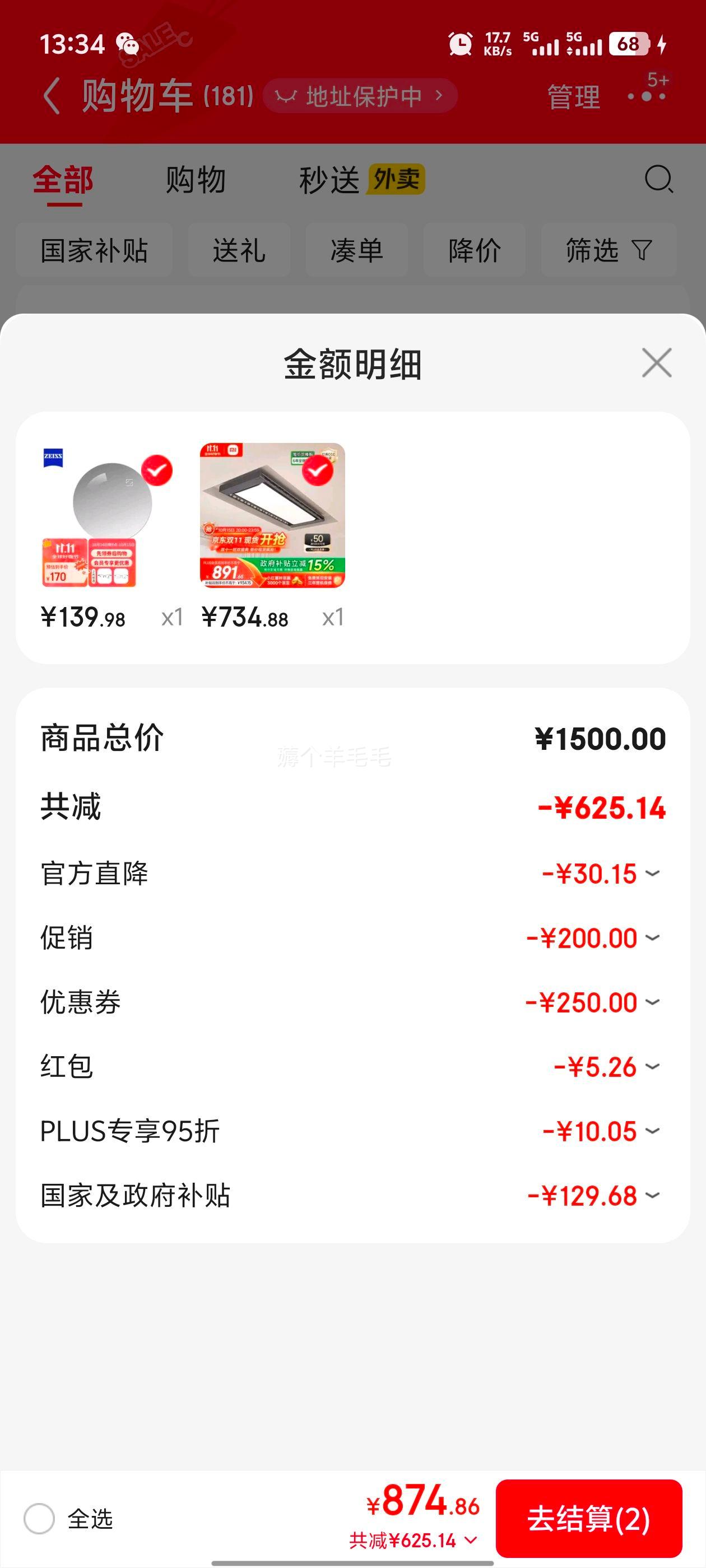Toggle the 全选 select-all option

(x=40, y=1519)
